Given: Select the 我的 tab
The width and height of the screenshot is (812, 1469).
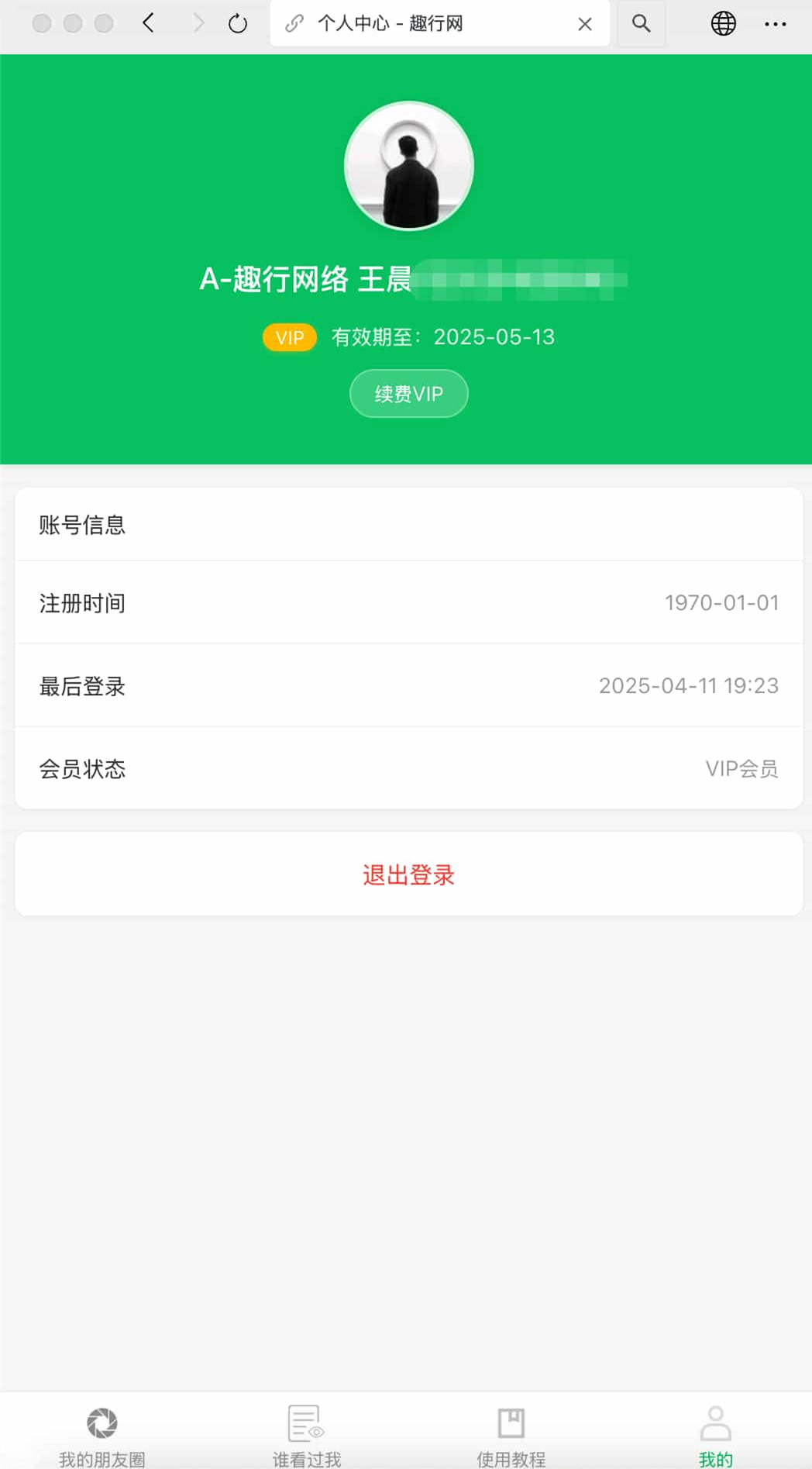Looking at the screenshot, I should pyautogui.click(x=715, y=1436).
